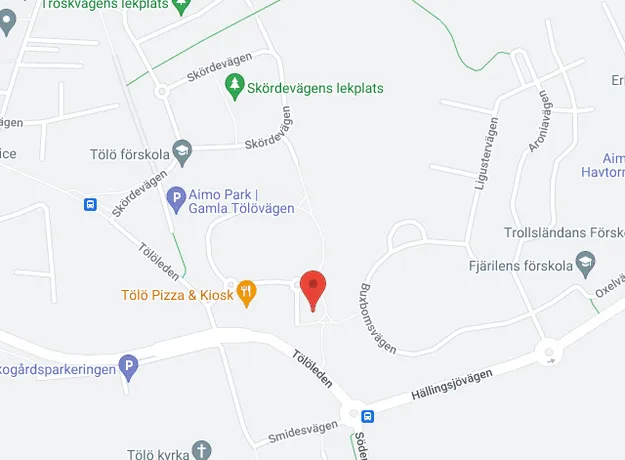The height and width of the screenshot is (460, 625).
Task: Open the Fjärilens förskola marker
Action: 586,266
